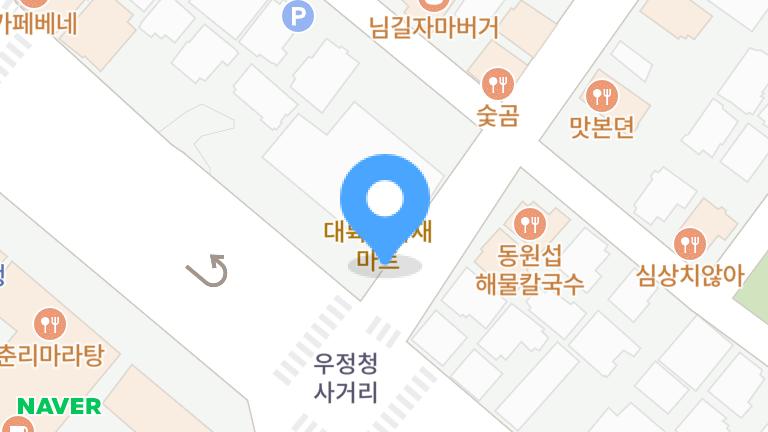
Task: Tap the 춘리마라탕 restaurant marker
Action: click(x=50, y=324)
